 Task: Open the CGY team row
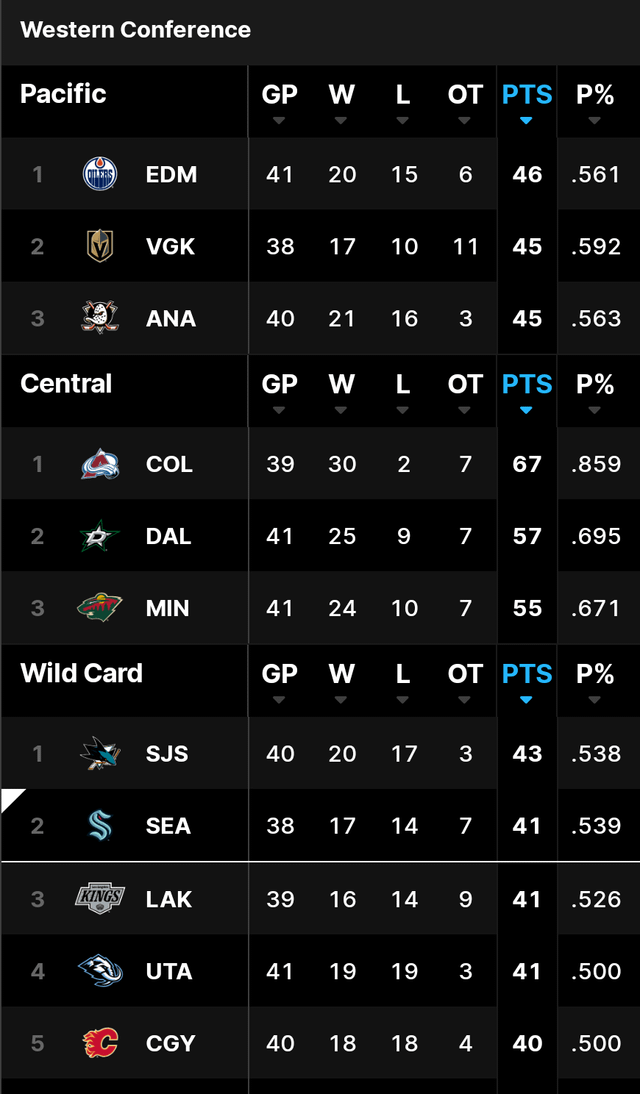[169, 1043]
